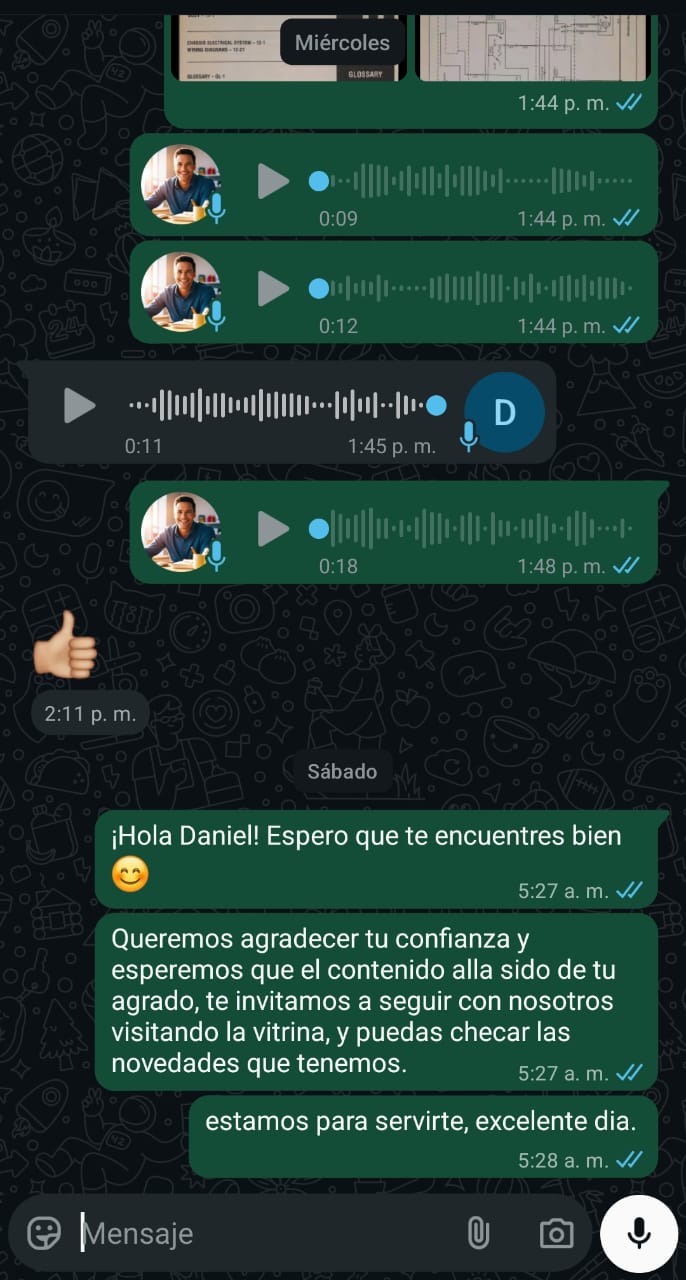This screenshot has width=686, height=1280.
Task: Open the glossary image thumbnail
Action: [x=230, y=48]
